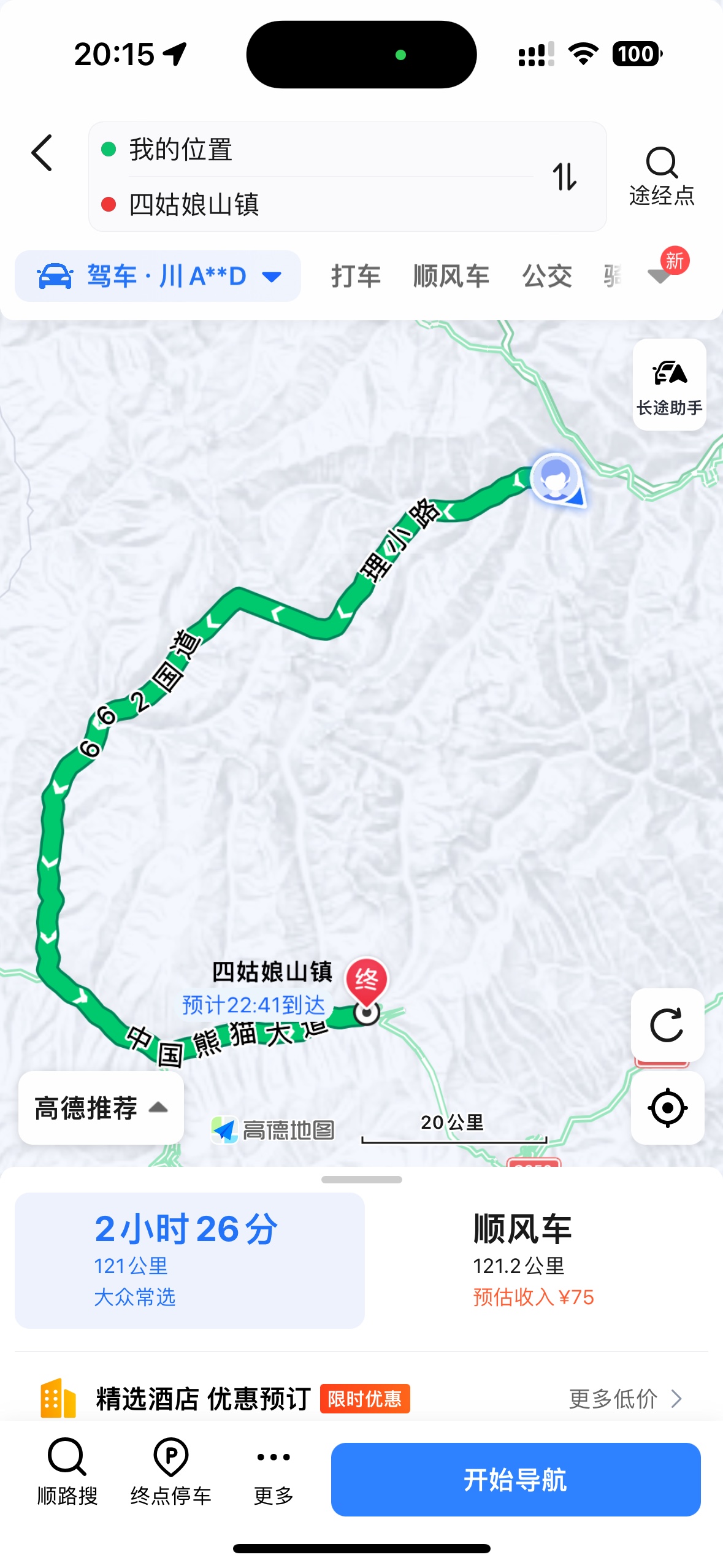Switch to the 打车 tab
The height and width of the screenshot is (1568, 723).
pyautogui.click(x=356, y=276)
